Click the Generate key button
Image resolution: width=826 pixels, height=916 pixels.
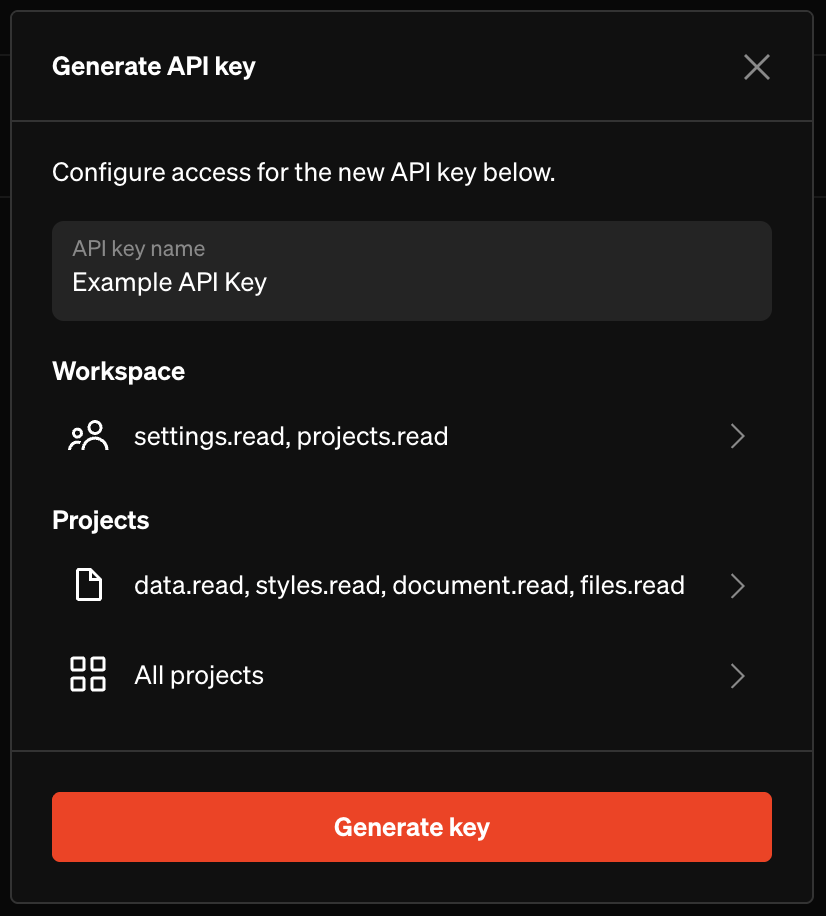click(412, 827)
